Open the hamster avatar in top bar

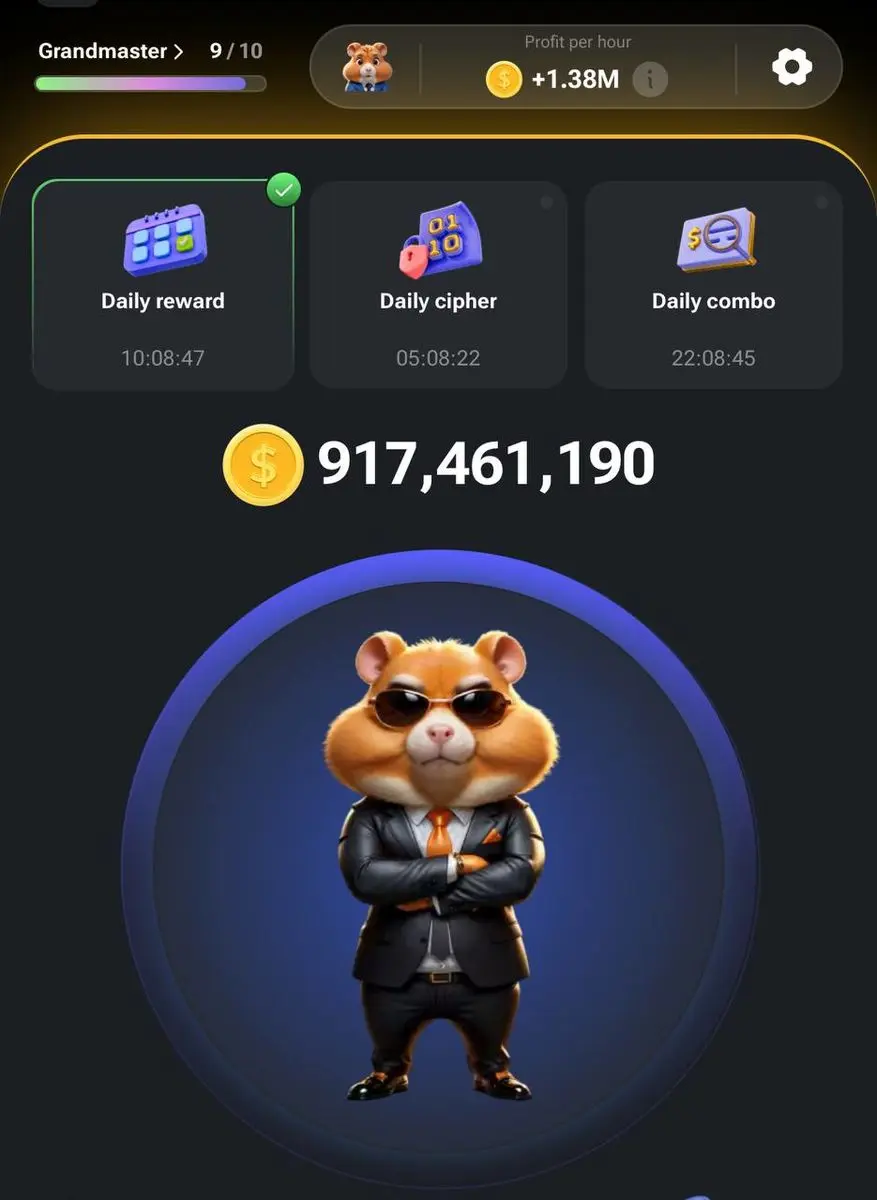[x=367, y=68]
